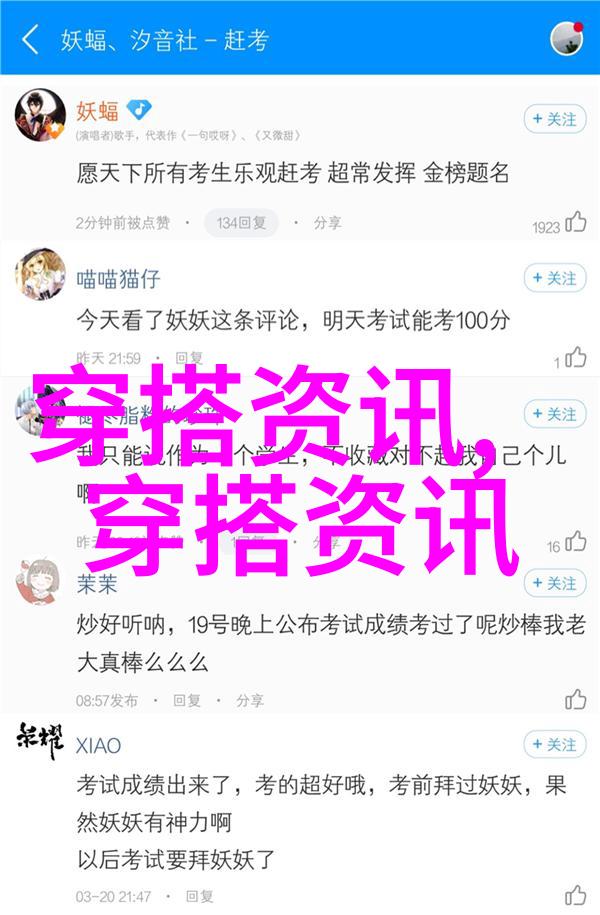Open 妖蝠's avatar
This screenshot has width=600, height=915.
click(40, 116)
